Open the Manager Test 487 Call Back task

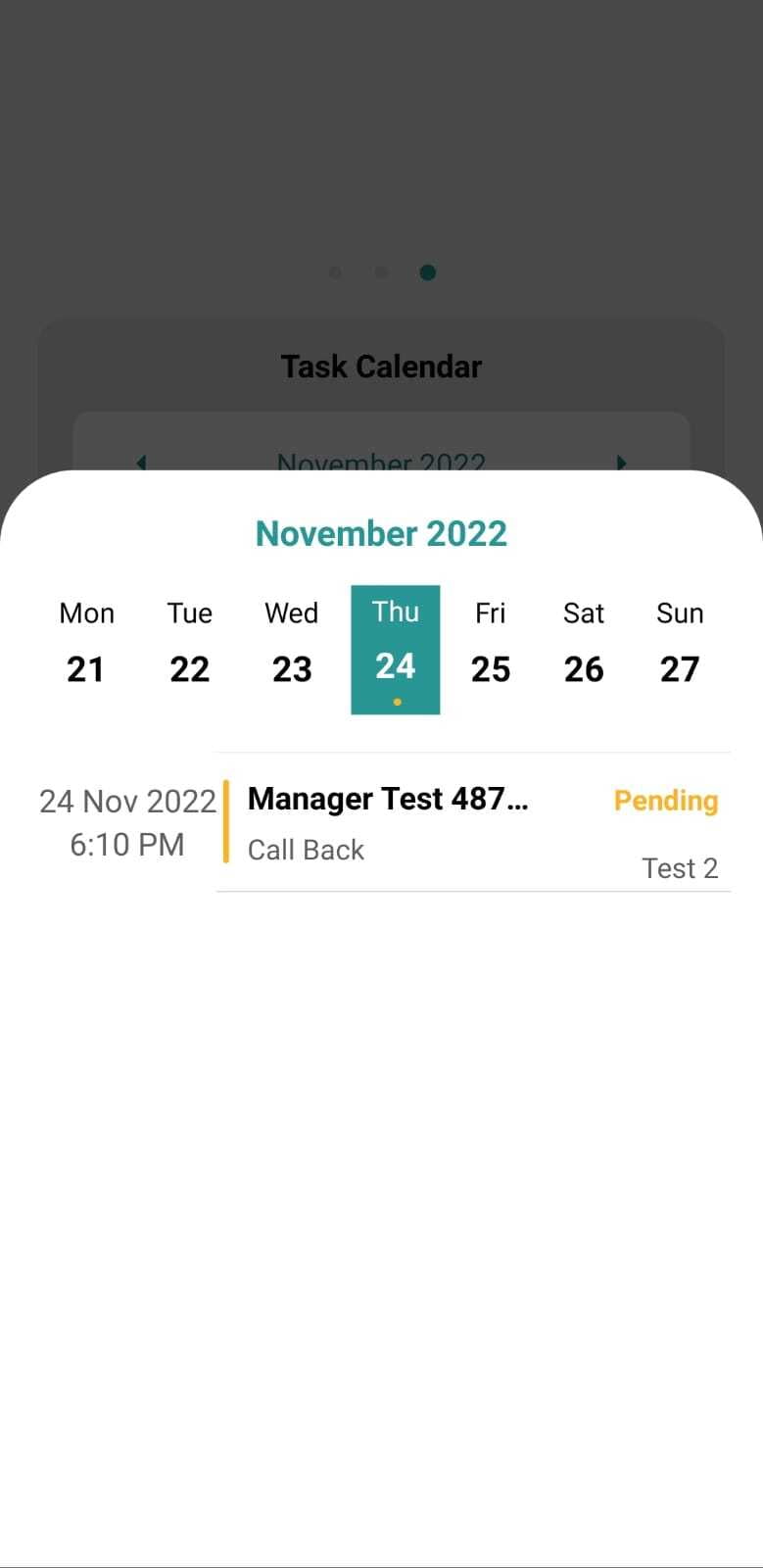(473, 822)
